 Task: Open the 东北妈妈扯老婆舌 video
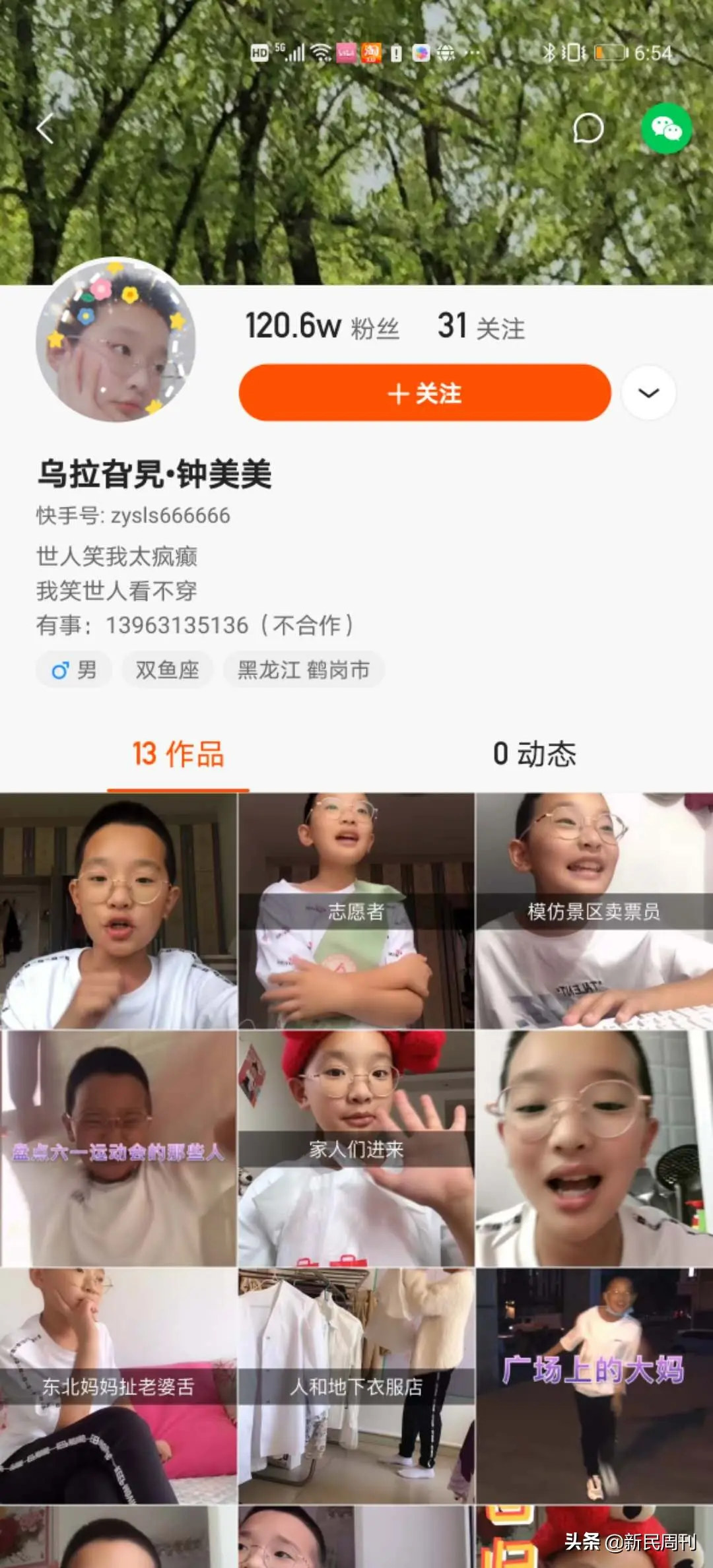(x=118, y=1386)
